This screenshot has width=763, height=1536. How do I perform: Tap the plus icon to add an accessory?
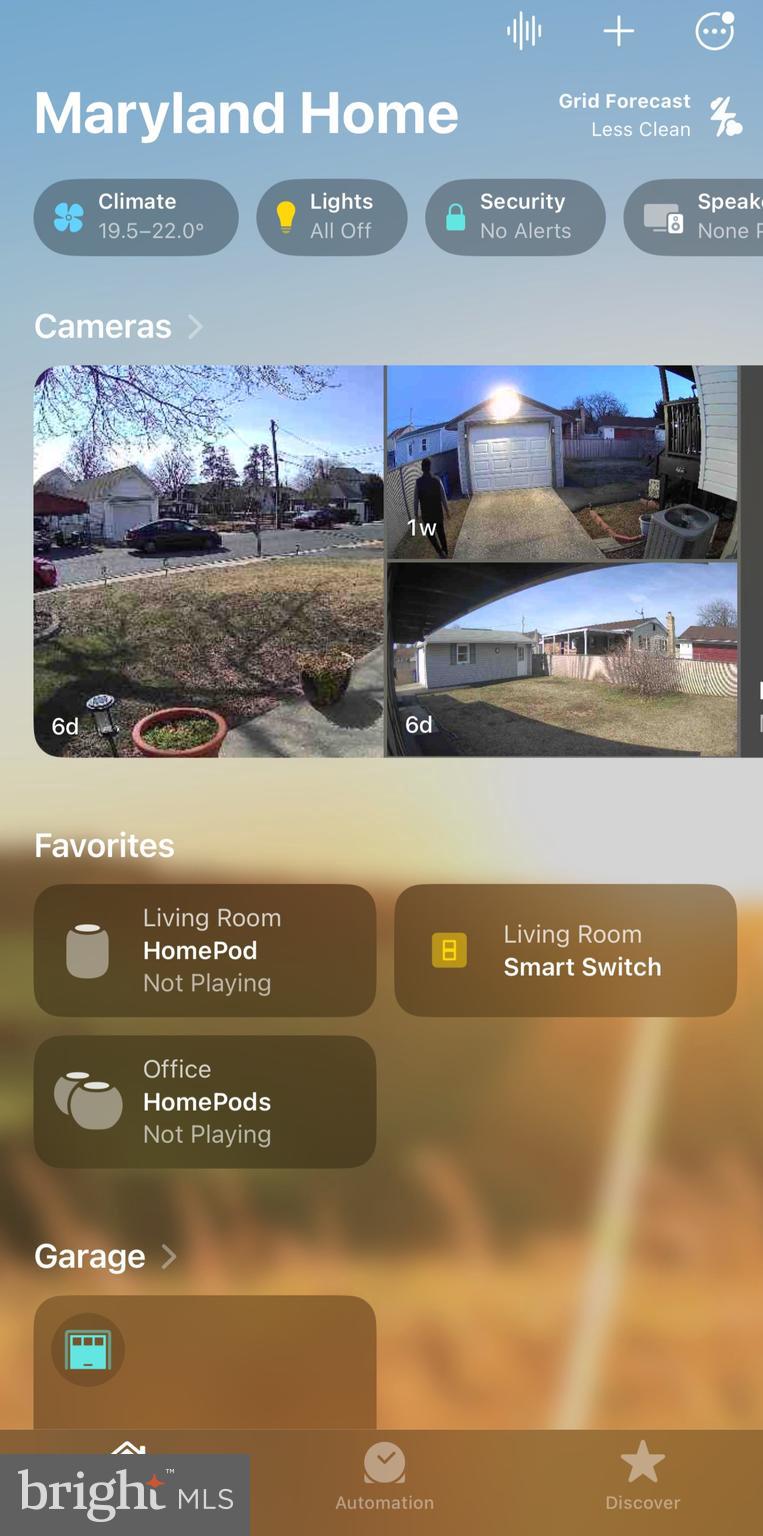[618, 30]
